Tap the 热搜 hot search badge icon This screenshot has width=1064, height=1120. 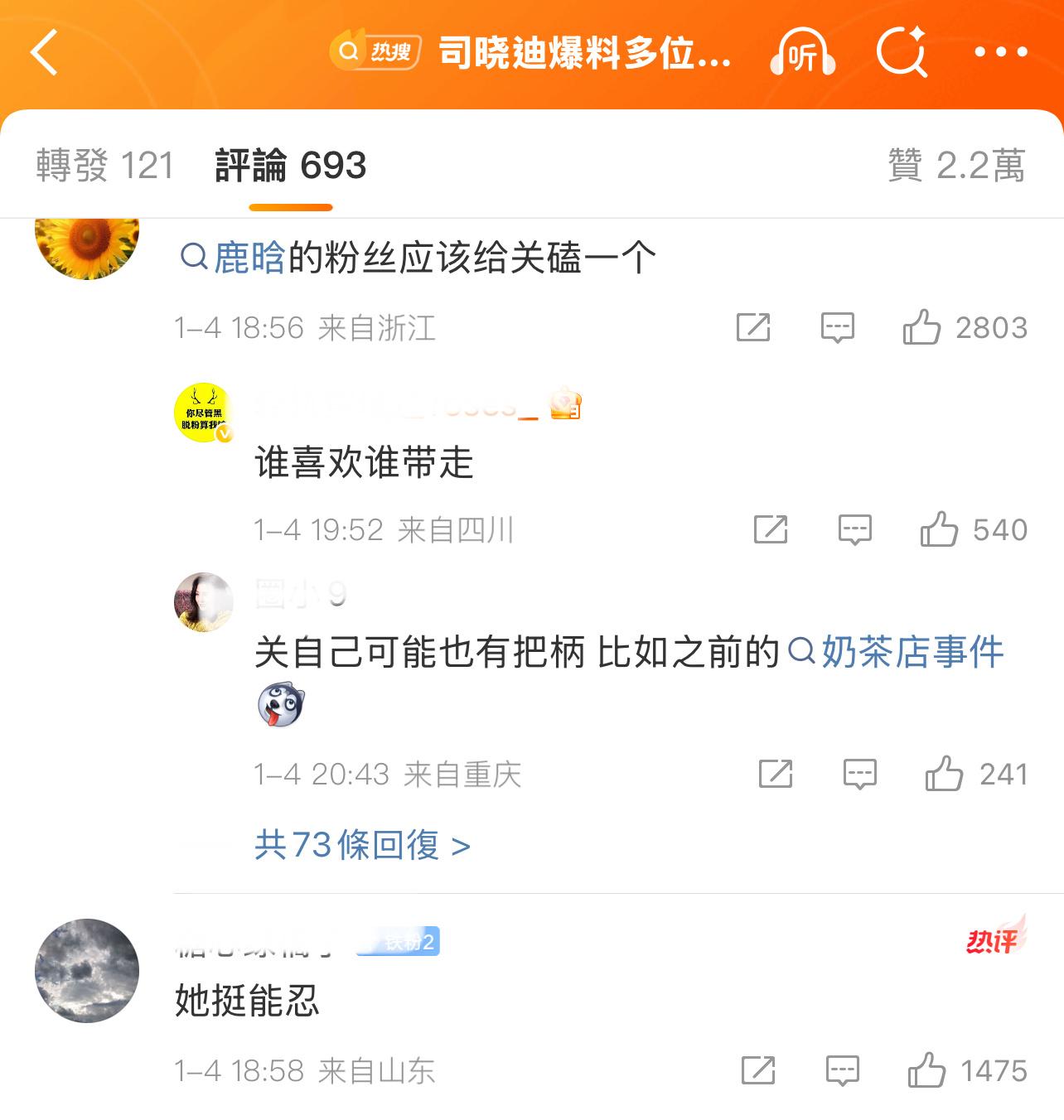pos(377,51)
